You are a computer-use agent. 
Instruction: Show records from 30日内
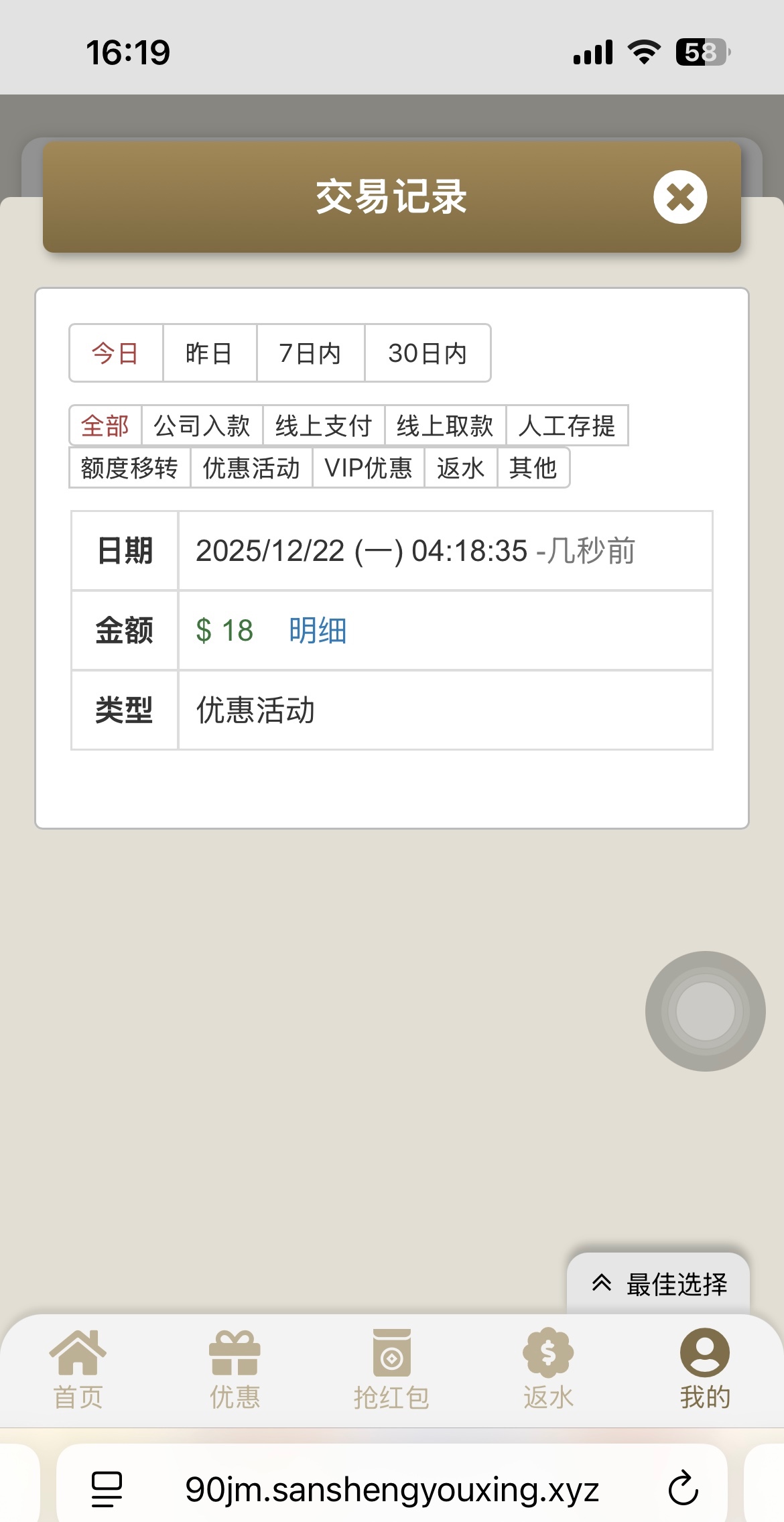point(428,353)
